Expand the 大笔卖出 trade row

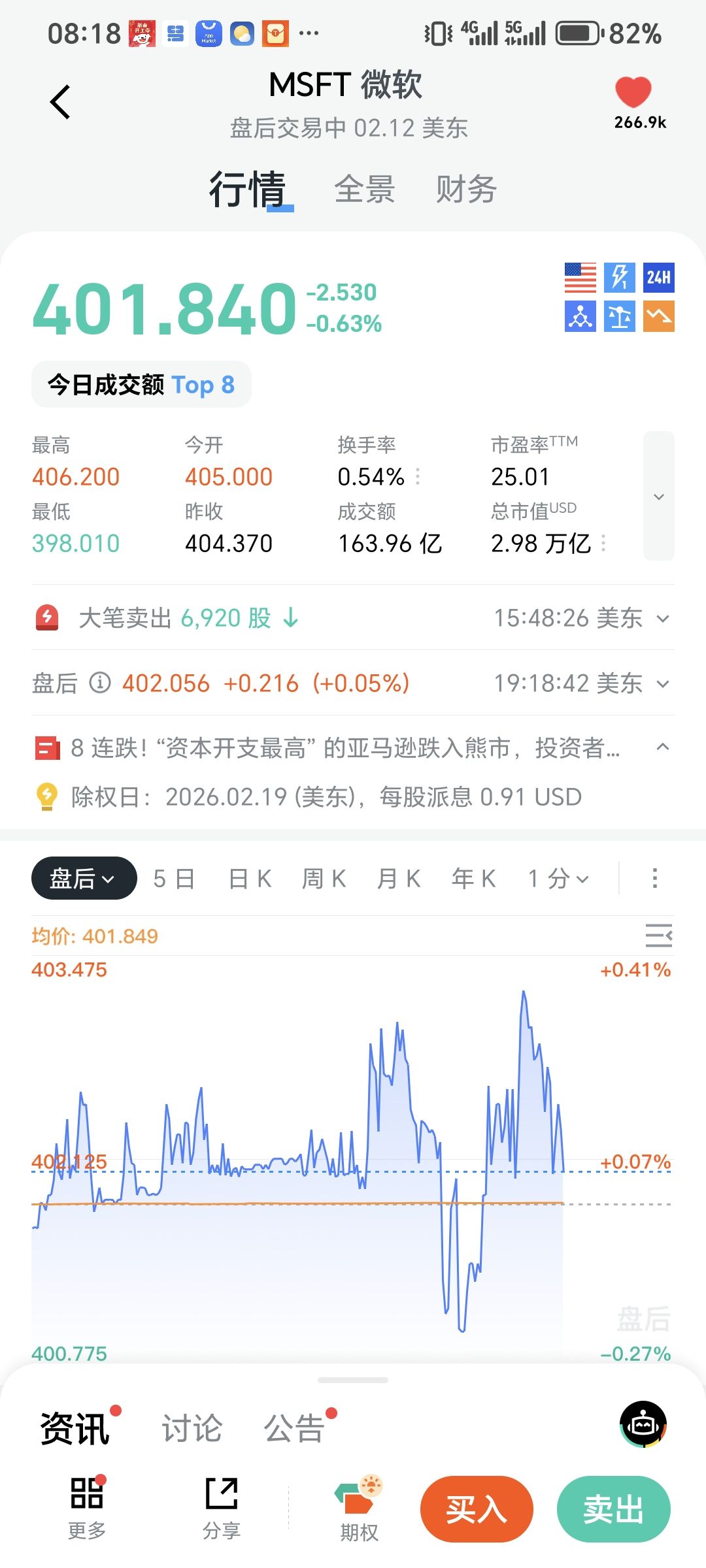click(x=662, y=618)
